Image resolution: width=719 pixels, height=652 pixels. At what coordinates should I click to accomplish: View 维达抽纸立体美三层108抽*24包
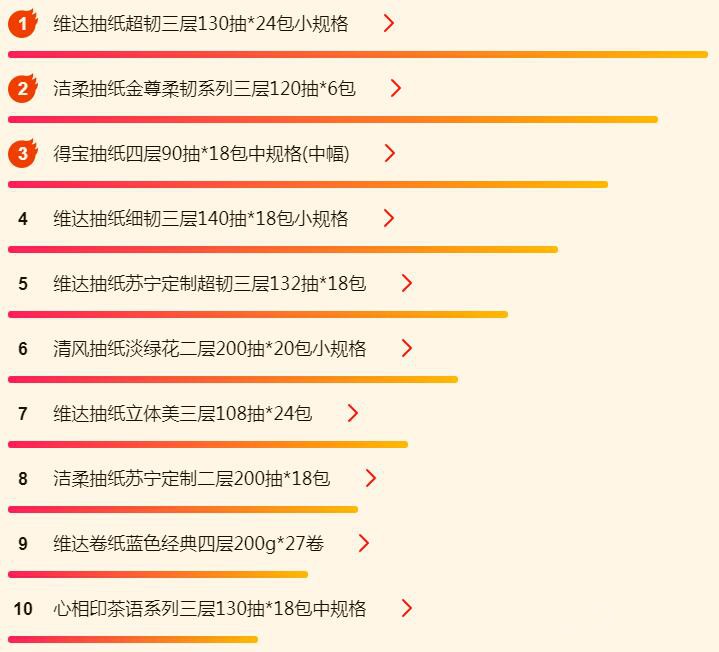pyautogui.click(x=183, y=413)
